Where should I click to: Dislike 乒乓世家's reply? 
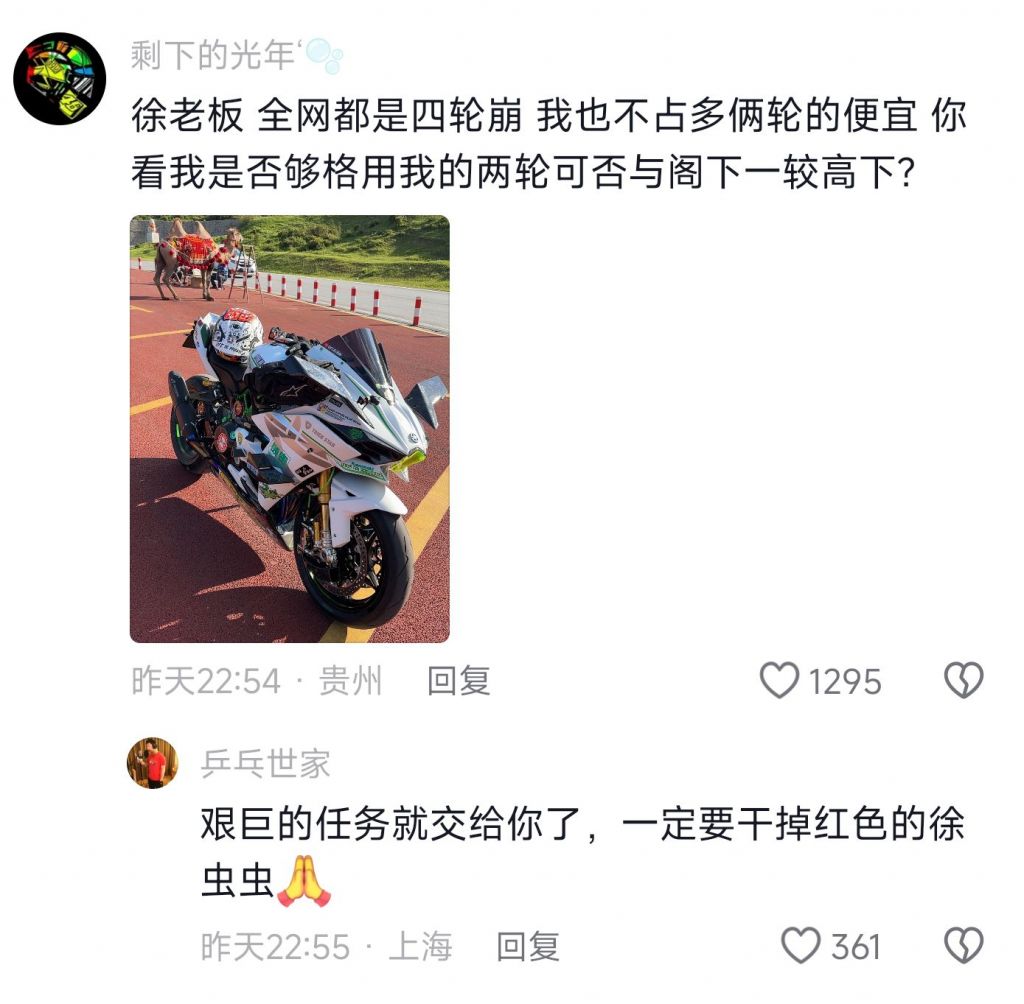coord(964,945)
